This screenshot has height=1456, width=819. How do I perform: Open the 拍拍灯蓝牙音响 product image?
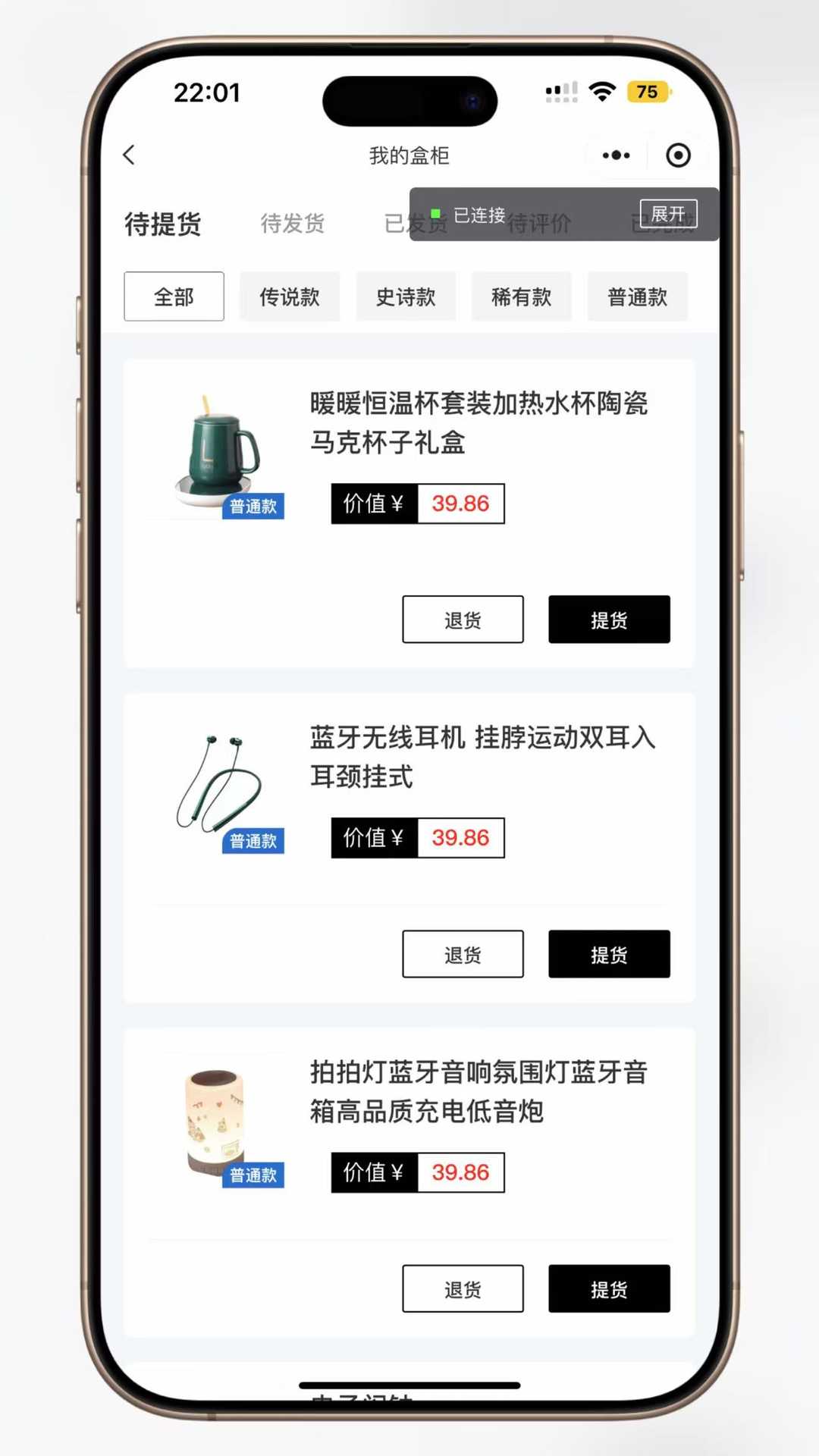(218, 1122)
